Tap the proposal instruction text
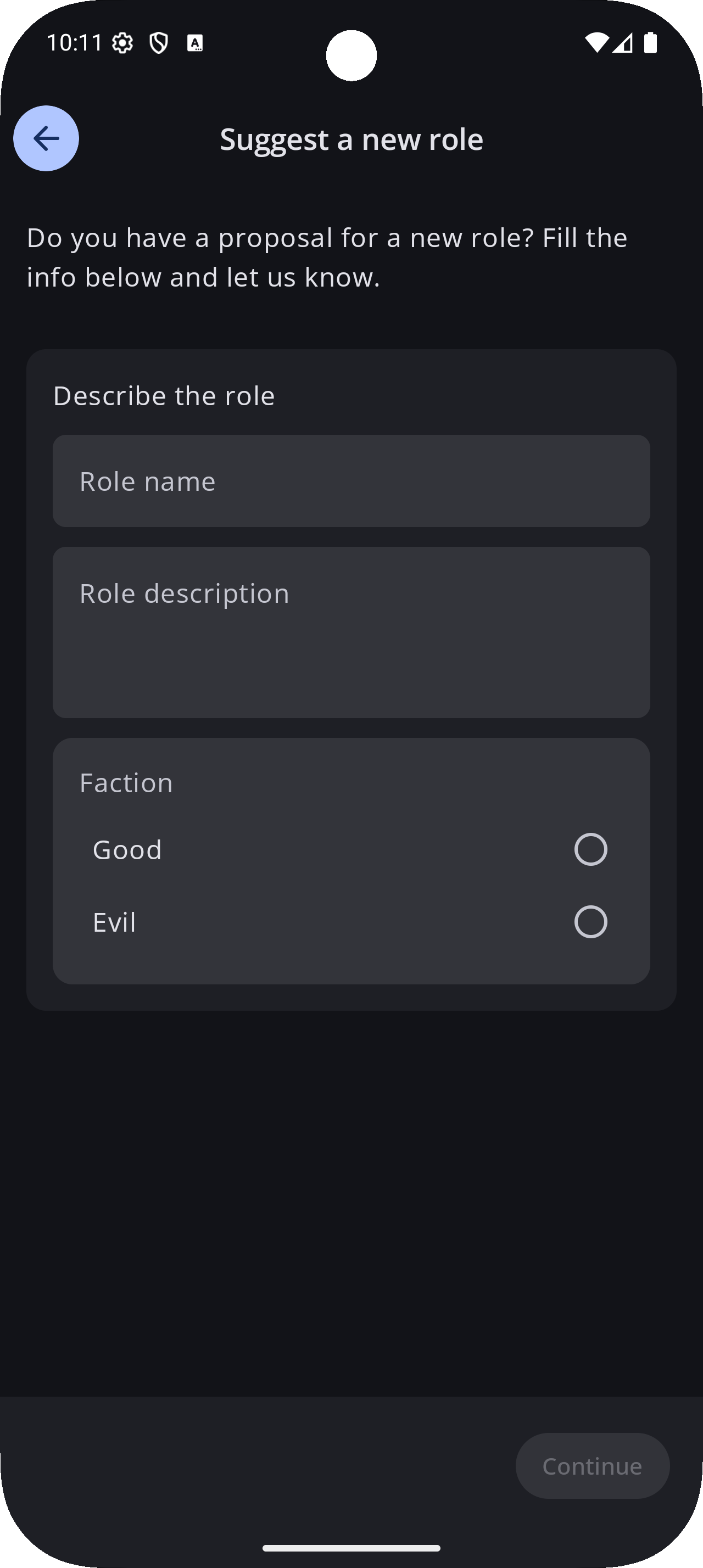This screenshot has height=1568, width=703. tap(327, 256)
